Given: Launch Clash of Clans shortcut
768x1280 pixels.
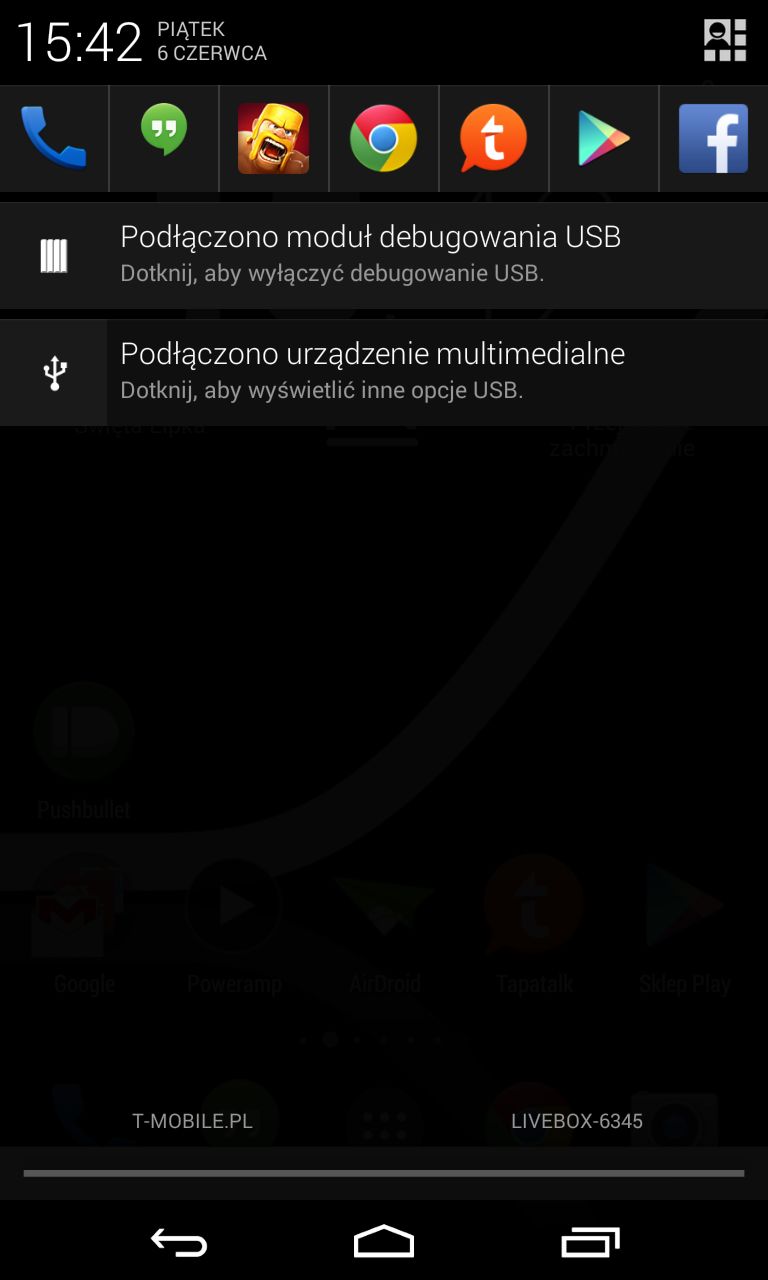Looking at the screenshot, I should (x=274, y=138).
